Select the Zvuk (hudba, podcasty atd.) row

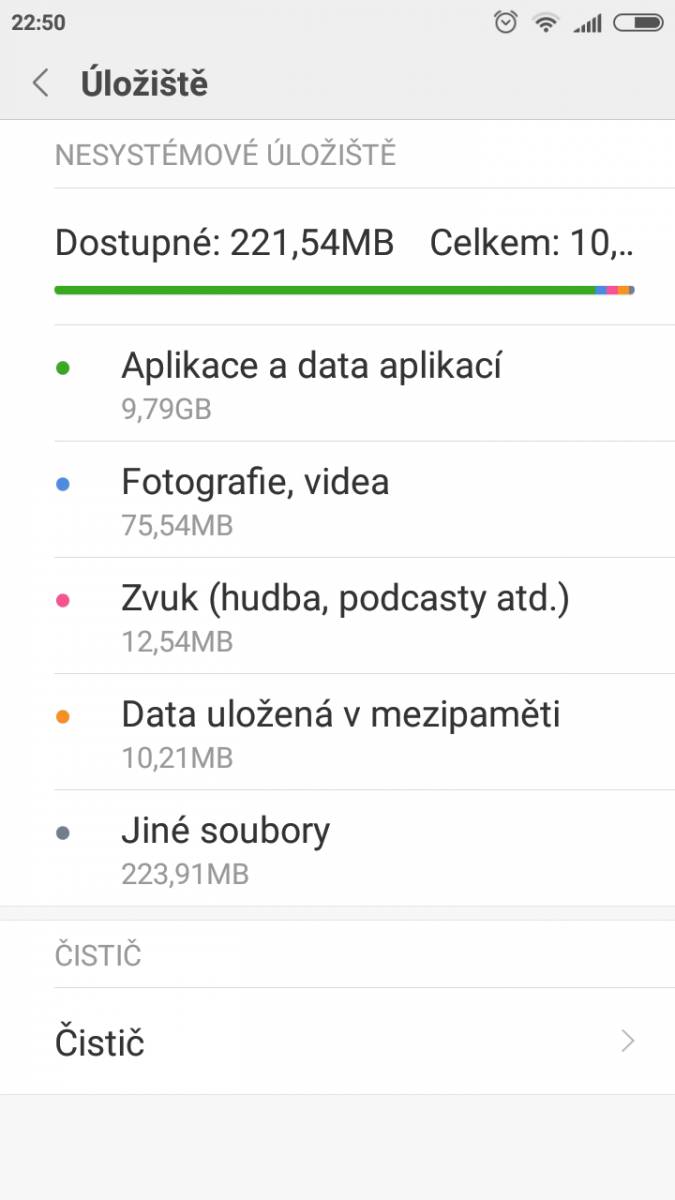point(337,615)
